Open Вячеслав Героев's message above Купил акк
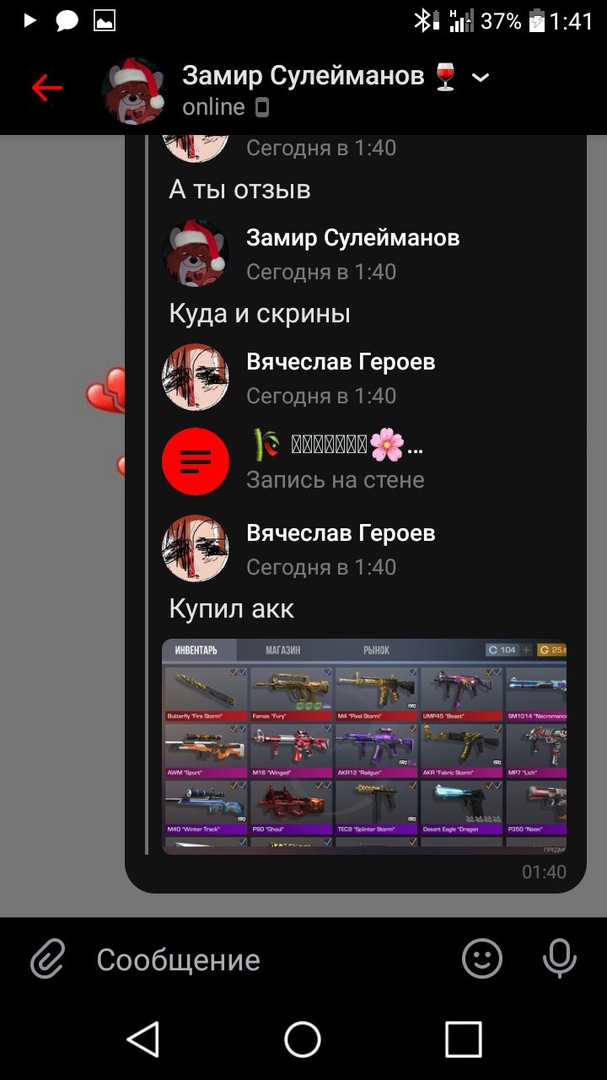Screen dimensions: 607x1080 (x=340, y=548)
